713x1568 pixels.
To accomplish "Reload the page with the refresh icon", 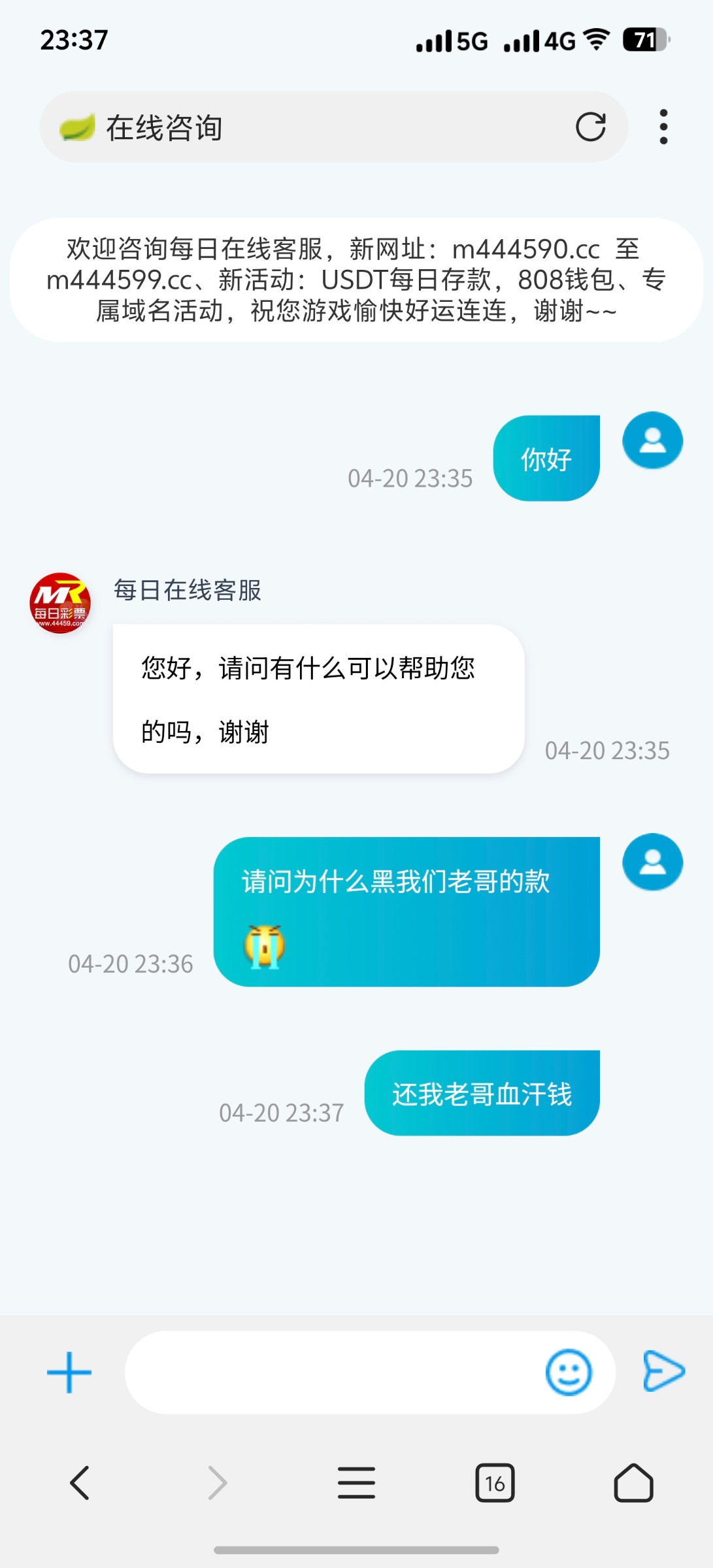I will tap(590, 127).
